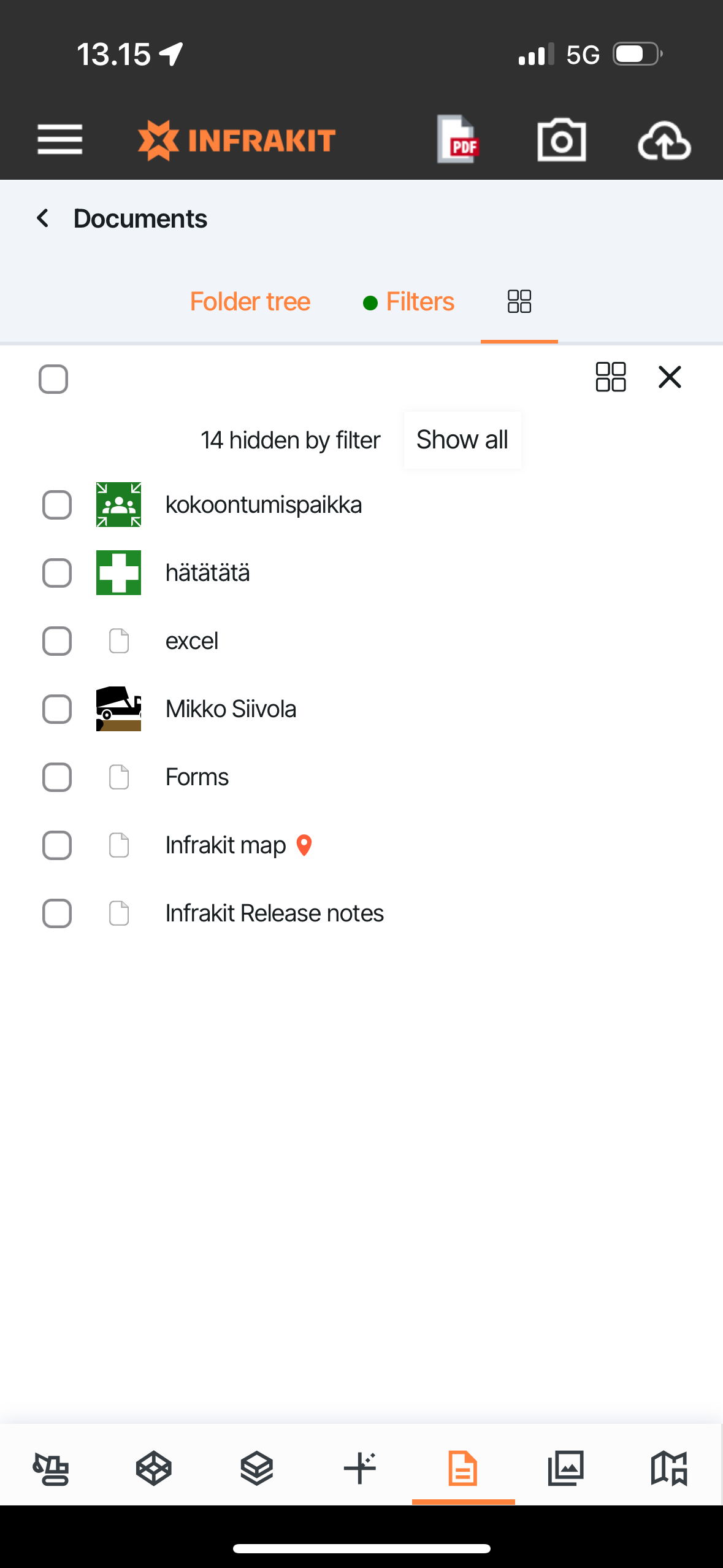This screenshot has height=1568, width=723.
Task: Switch to the Folder tree tab
Action: coord(250,302)
